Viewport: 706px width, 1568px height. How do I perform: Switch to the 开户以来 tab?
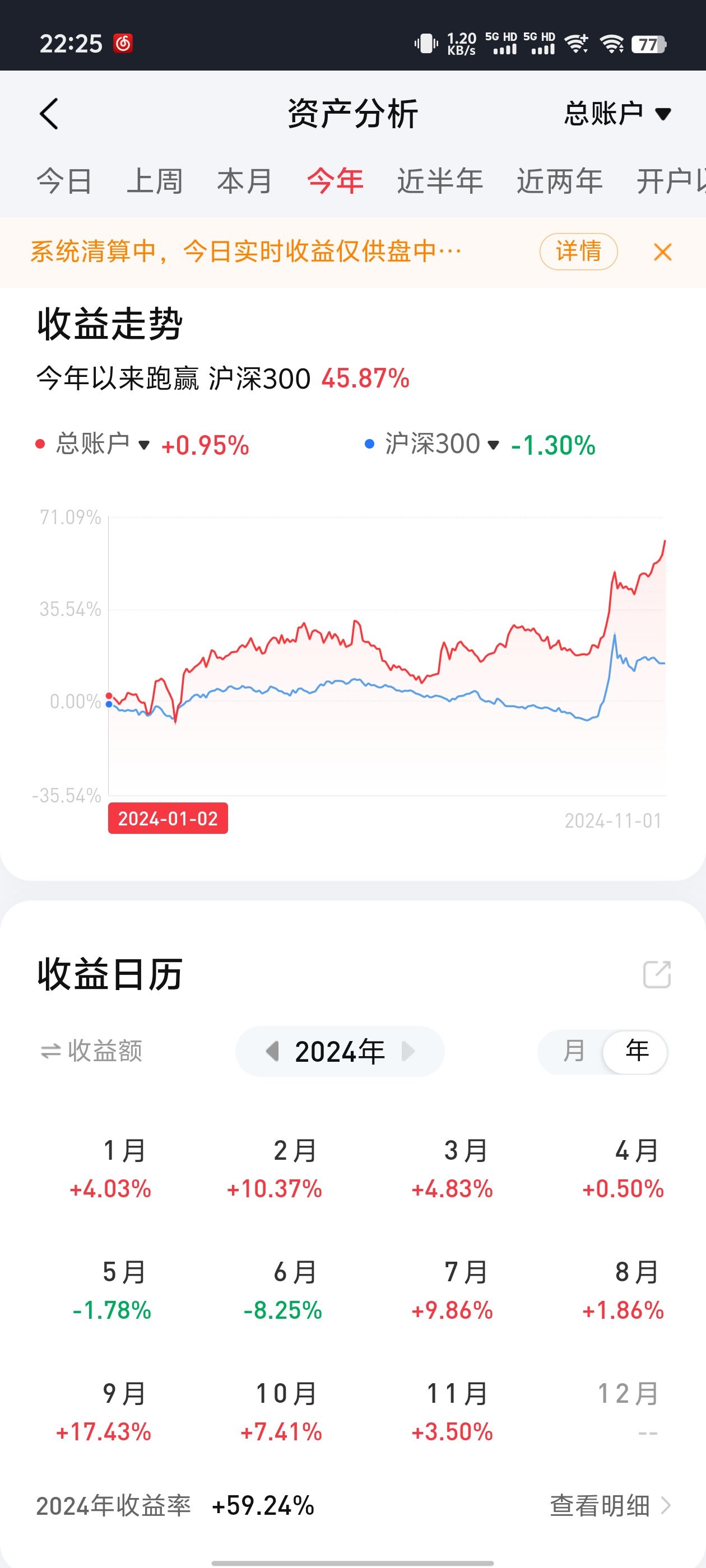point(671,181)
